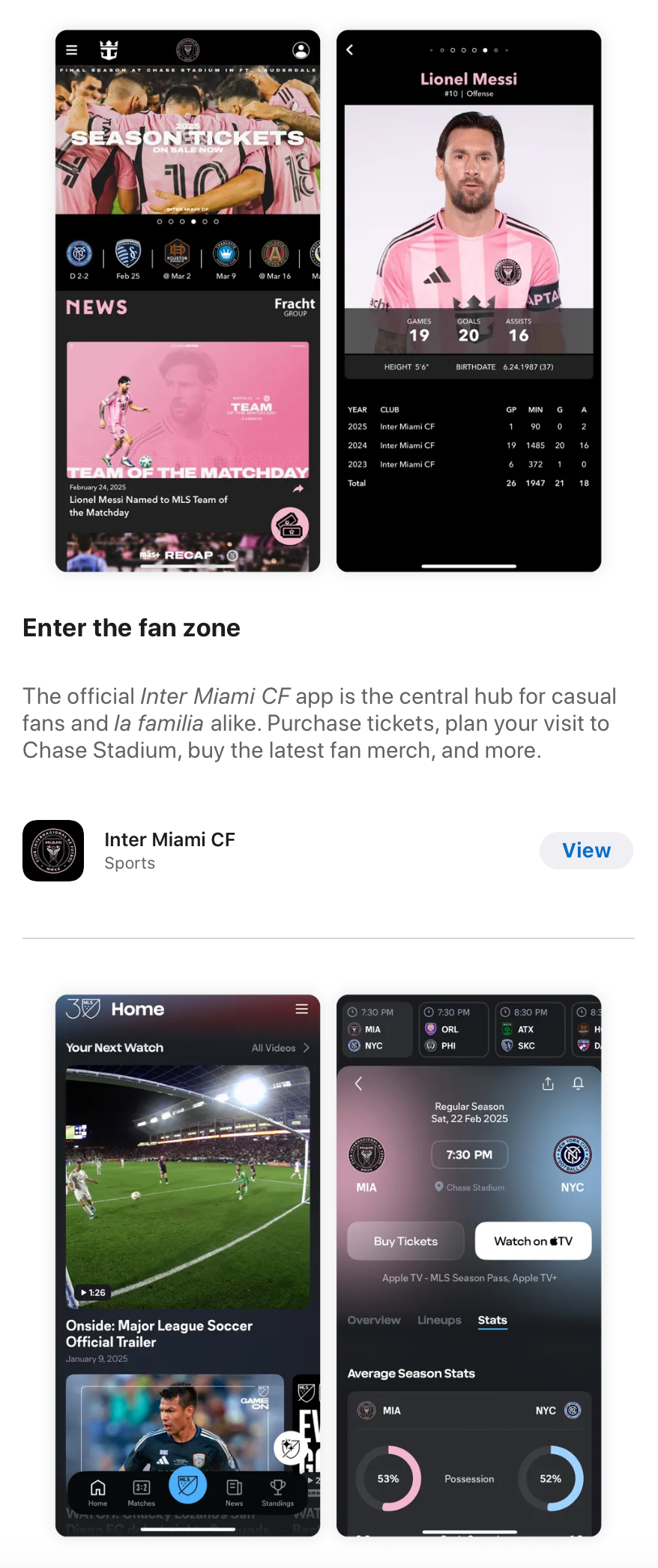Open the Inter Miami home screen screenshot
The height and width of the screenshot is (1568, 658).
pos(188,301)
